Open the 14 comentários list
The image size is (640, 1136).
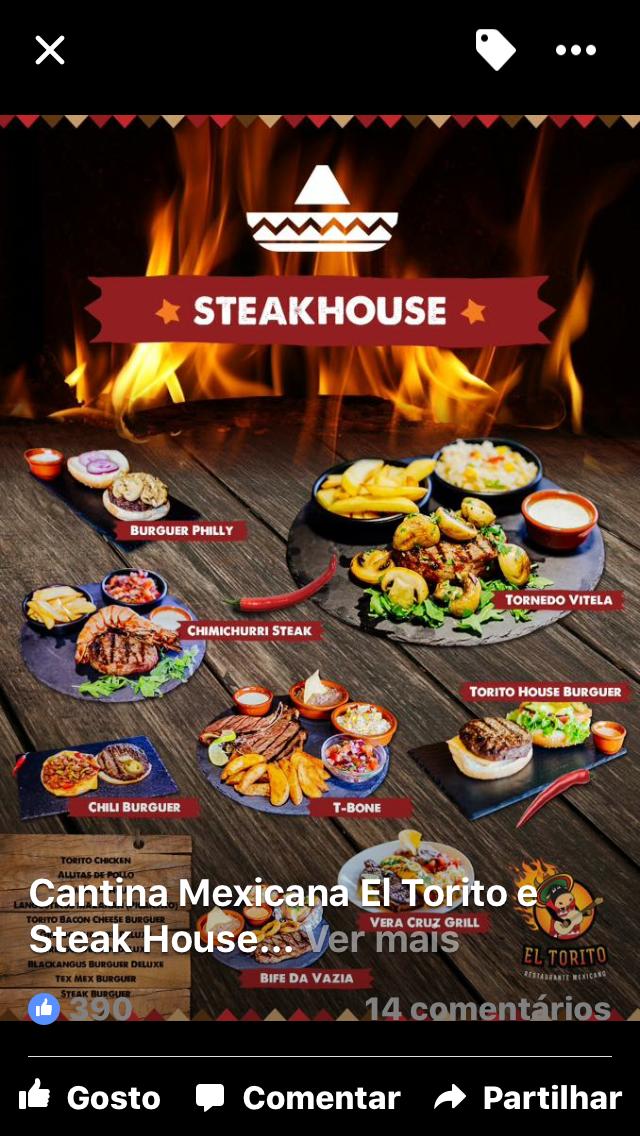pyautogui.click(x=487, y=1008)
